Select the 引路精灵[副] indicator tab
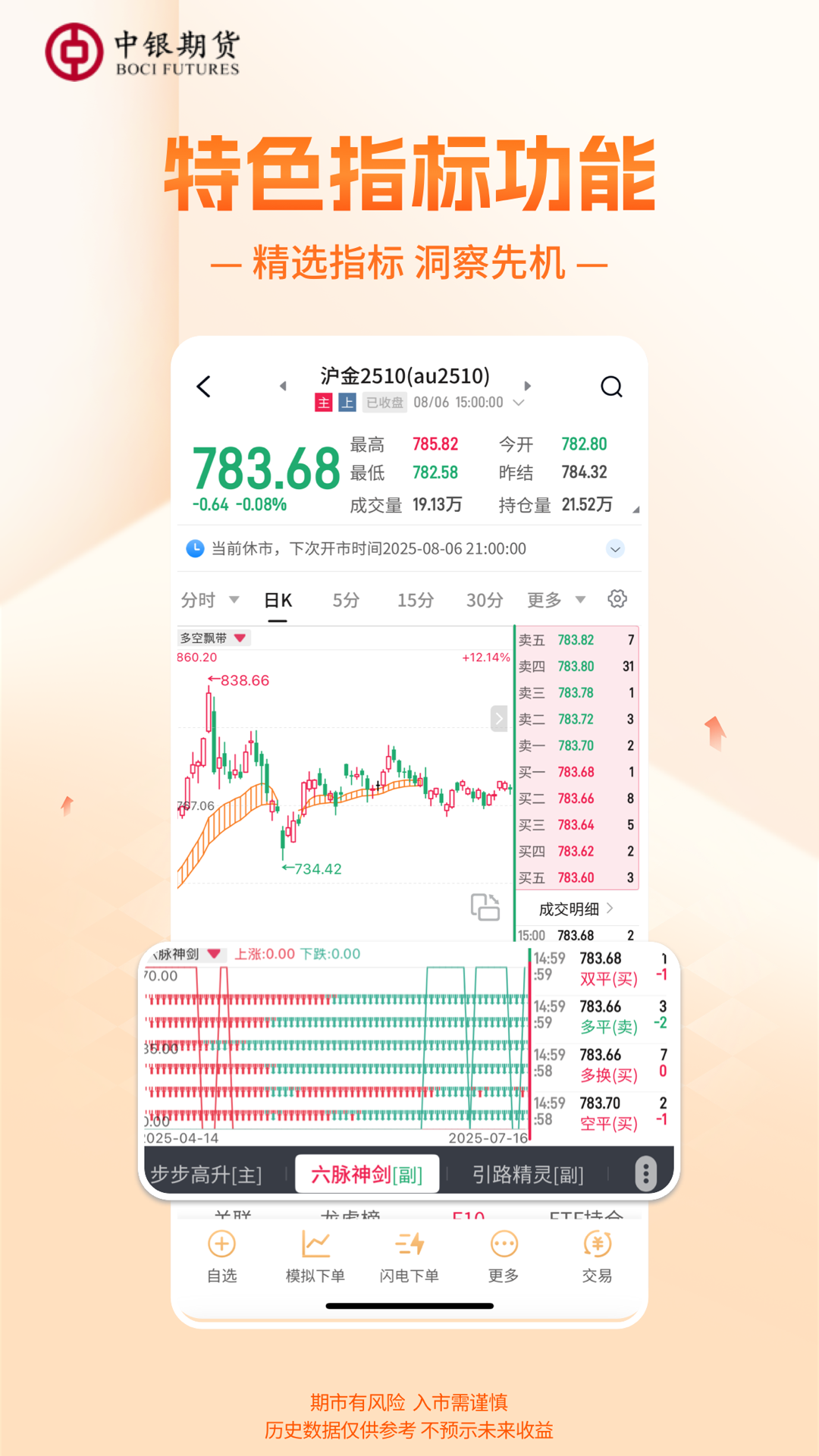 [528, 1173]
